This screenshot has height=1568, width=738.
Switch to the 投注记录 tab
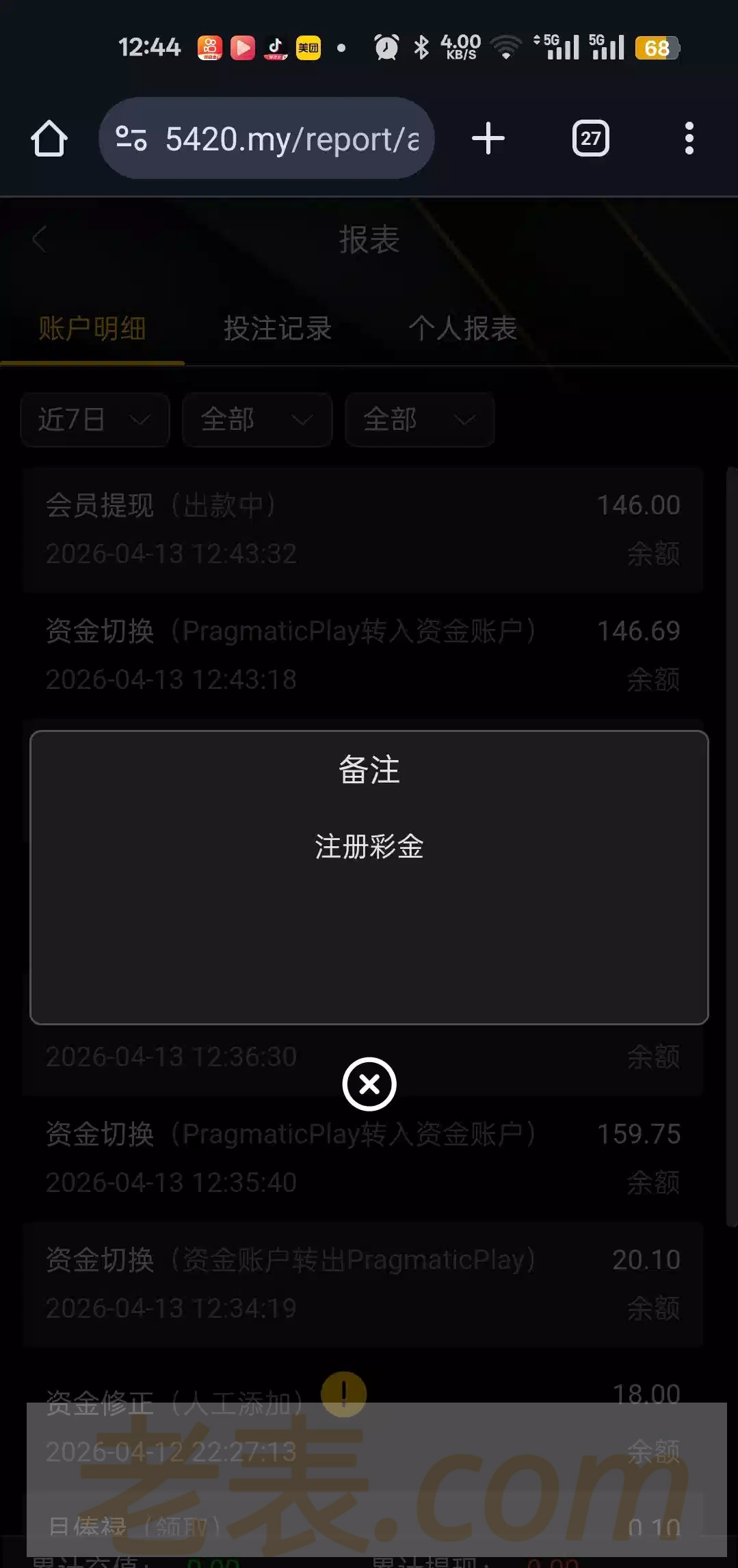pos(278,328)
